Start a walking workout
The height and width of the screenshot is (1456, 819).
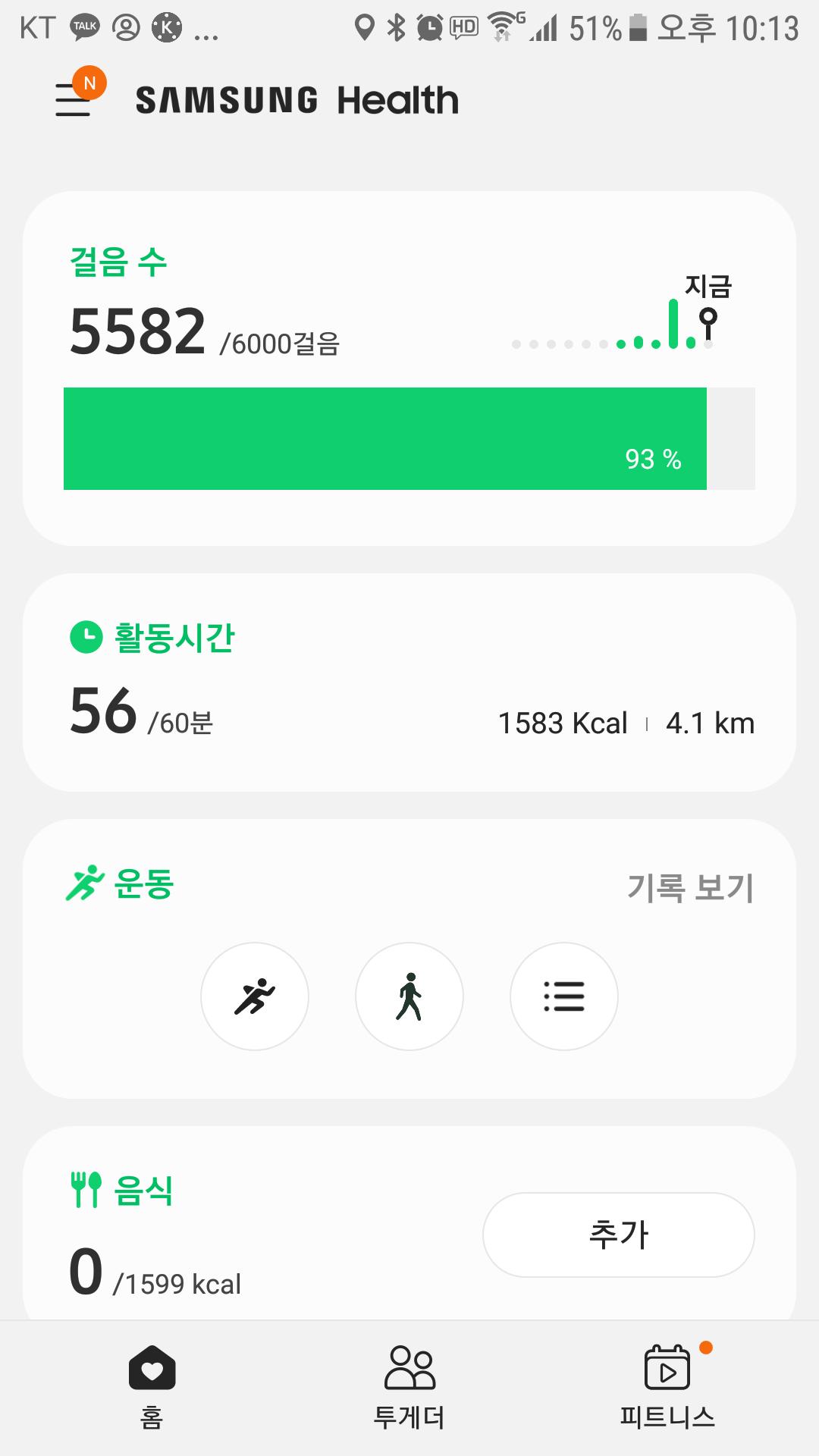409,996
